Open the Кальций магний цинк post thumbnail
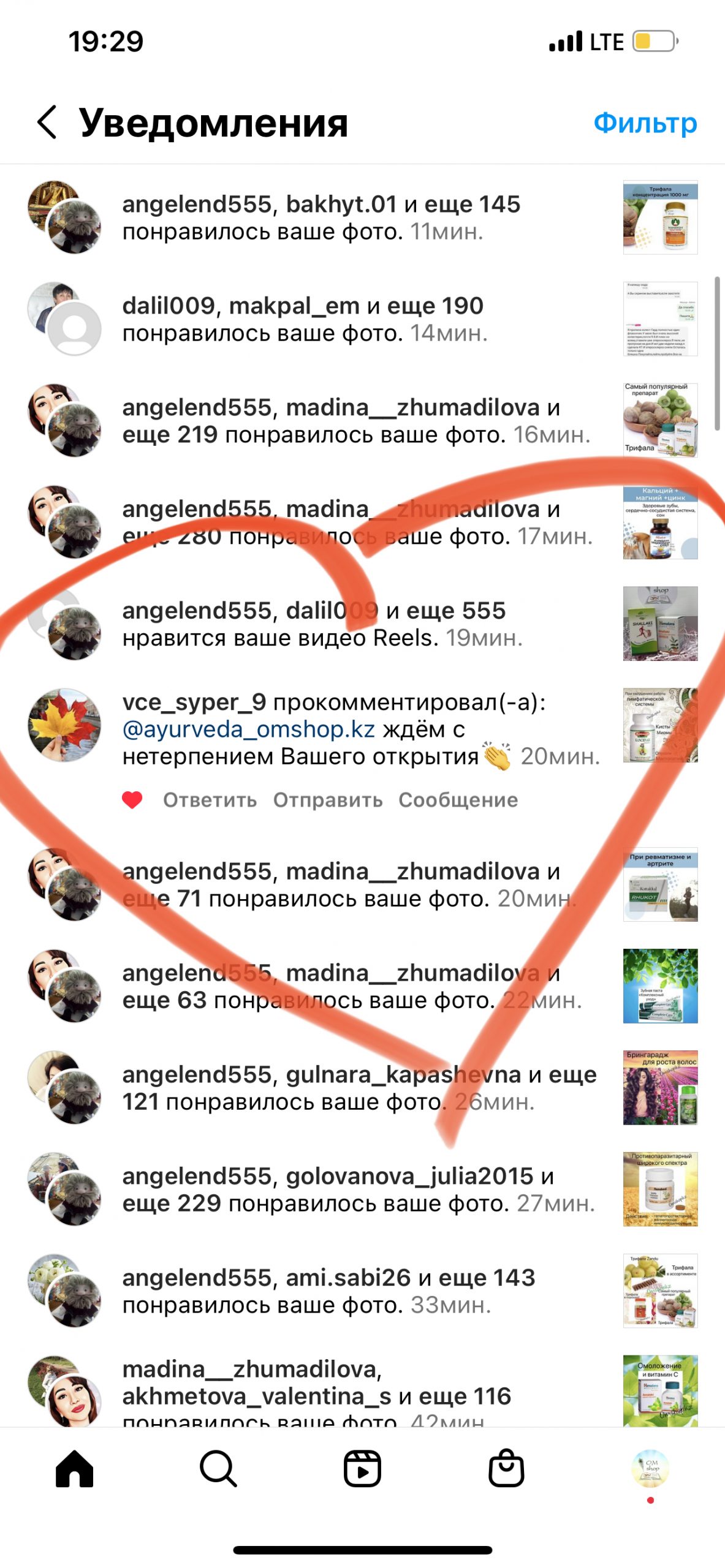This screenshot has height=1568, width=725. coord(660,522)
